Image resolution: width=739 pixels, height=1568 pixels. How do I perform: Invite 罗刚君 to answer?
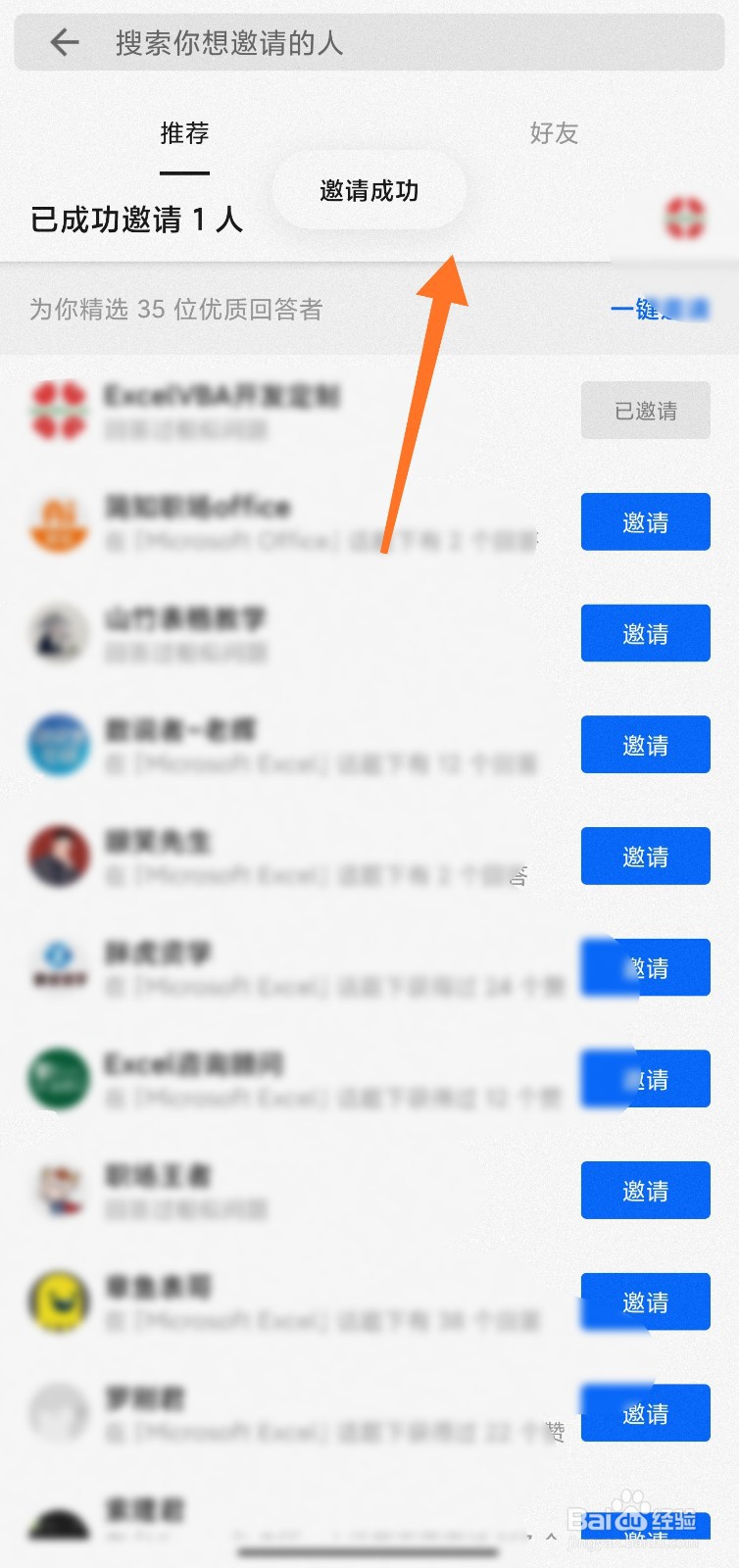click(x=645, y=1413)
